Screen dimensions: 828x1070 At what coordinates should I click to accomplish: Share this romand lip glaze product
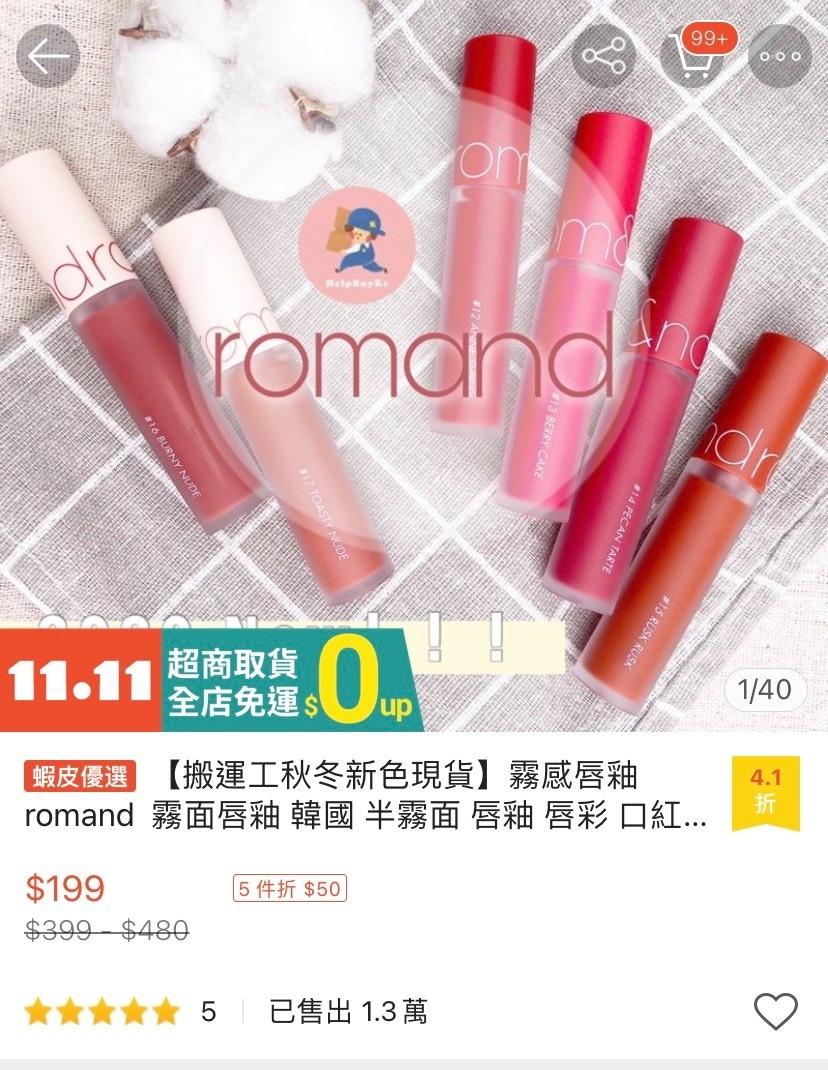[603, 57]
